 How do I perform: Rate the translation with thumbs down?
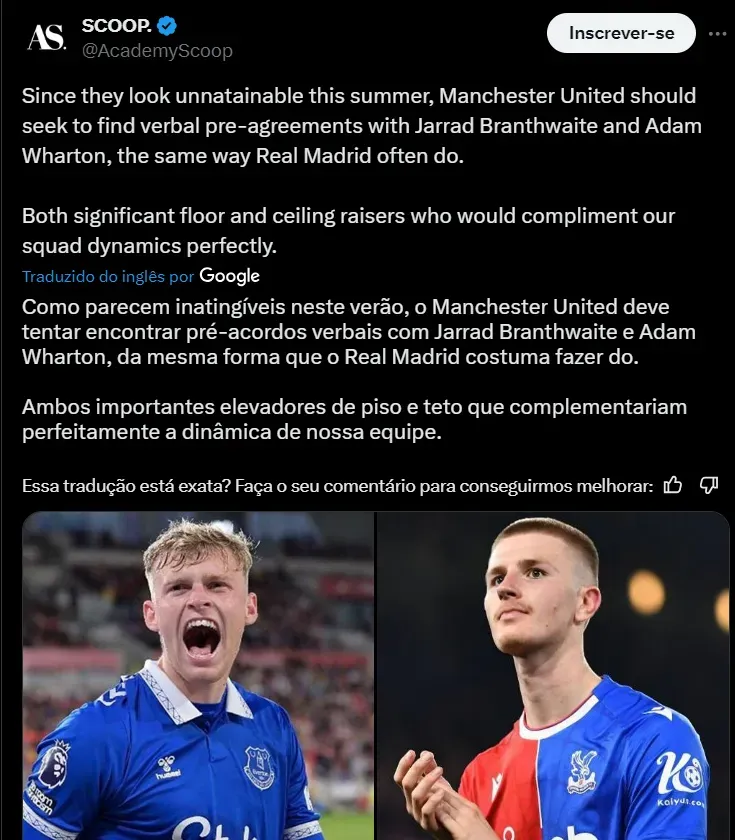tap(709, 486)
